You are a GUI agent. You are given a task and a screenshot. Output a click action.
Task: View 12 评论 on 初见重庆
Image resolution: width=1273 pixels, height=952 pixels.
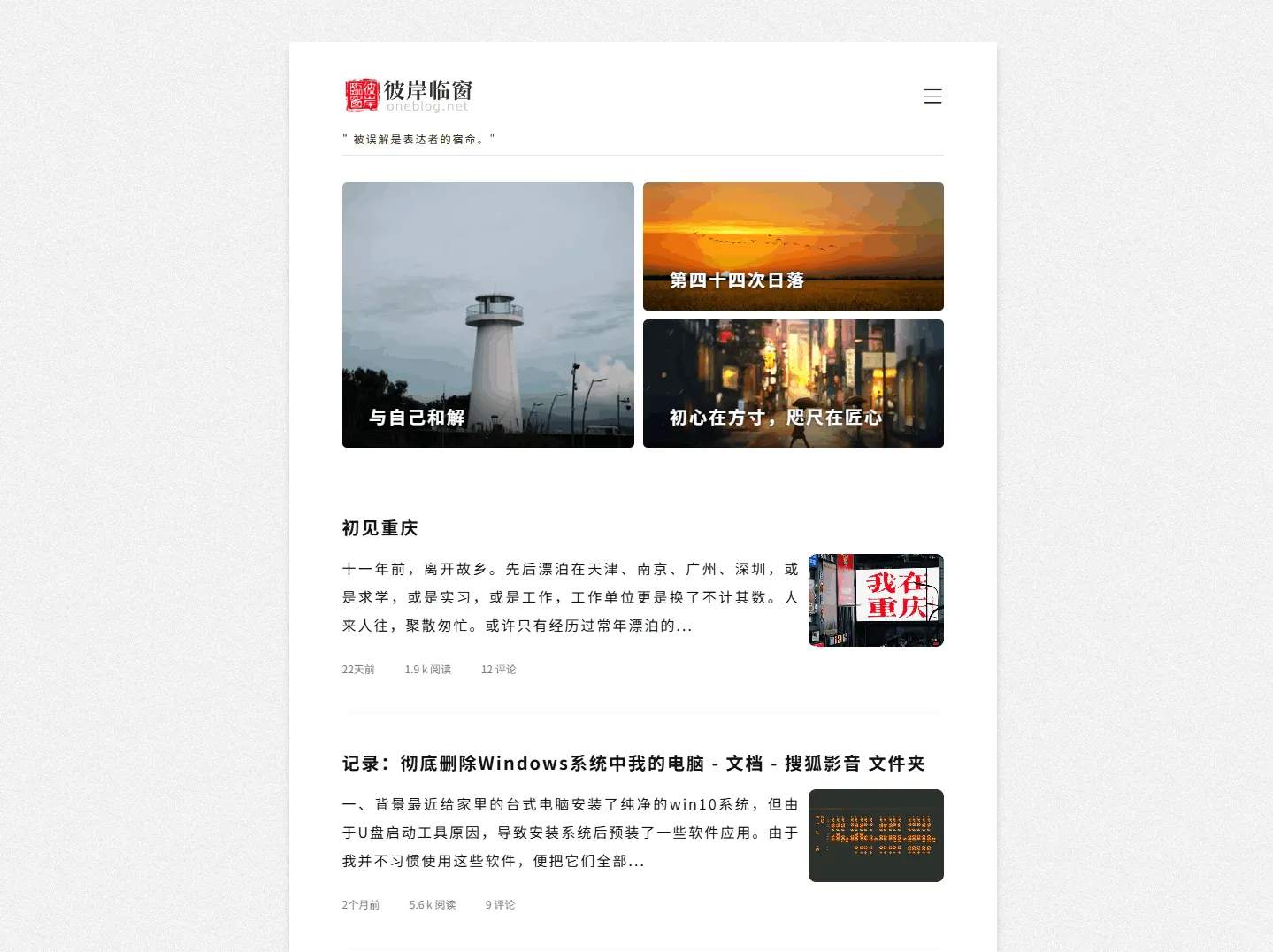[498, 670]
